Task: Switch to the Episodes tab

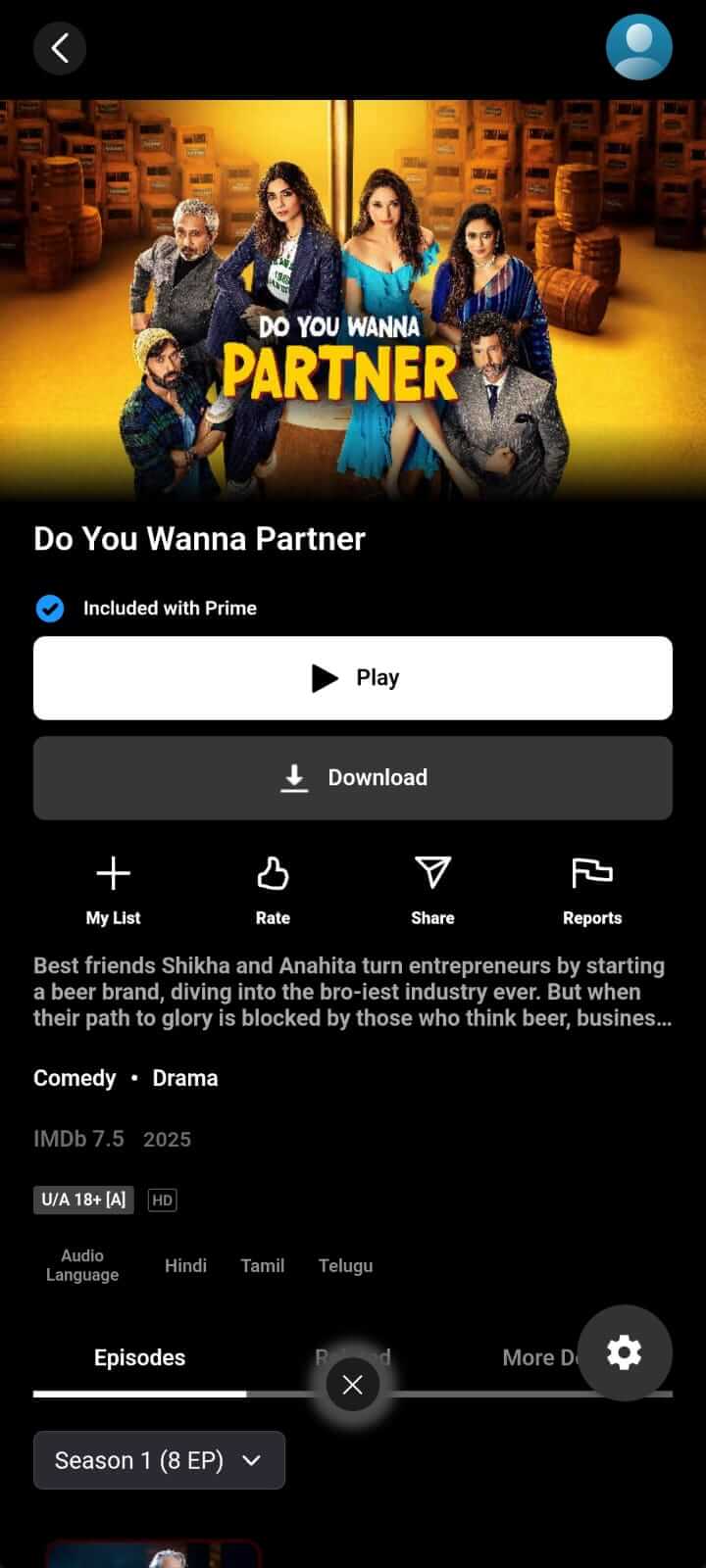Action: pyautogui.click(x=139, y=1357)
